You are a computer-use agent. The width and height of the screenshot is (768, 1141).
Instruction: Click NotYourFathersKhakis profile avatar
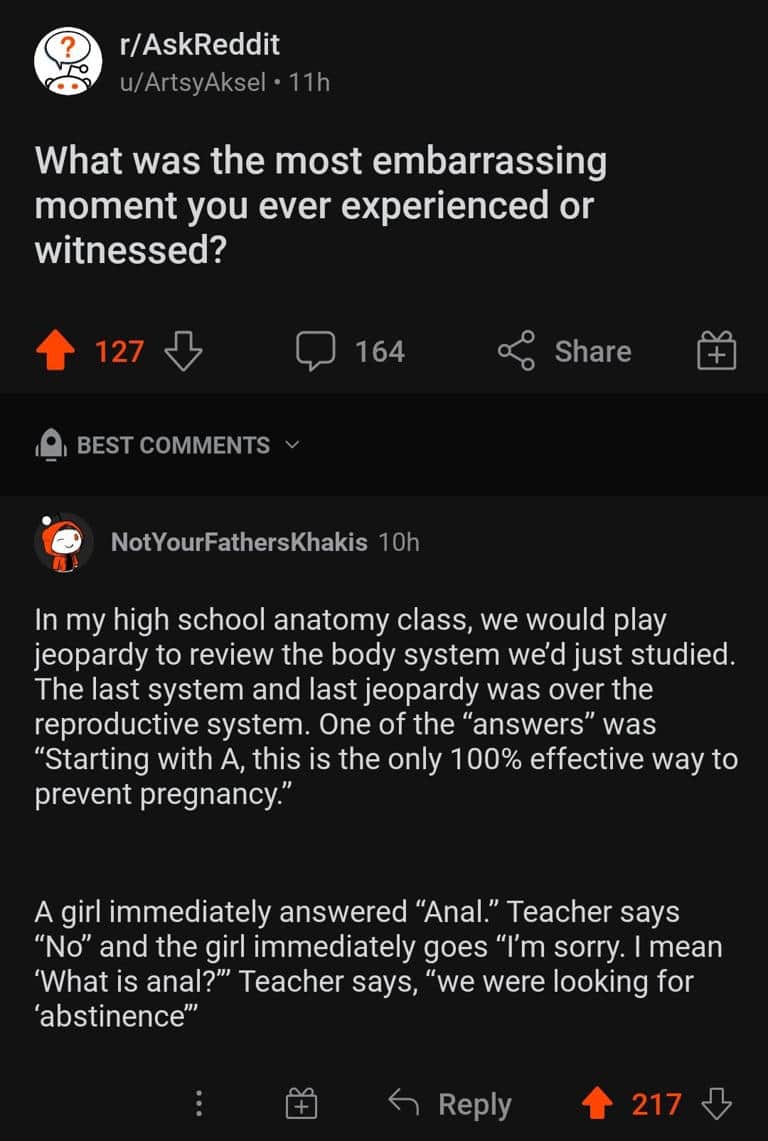pyautogui.click(x=60, y=541)
